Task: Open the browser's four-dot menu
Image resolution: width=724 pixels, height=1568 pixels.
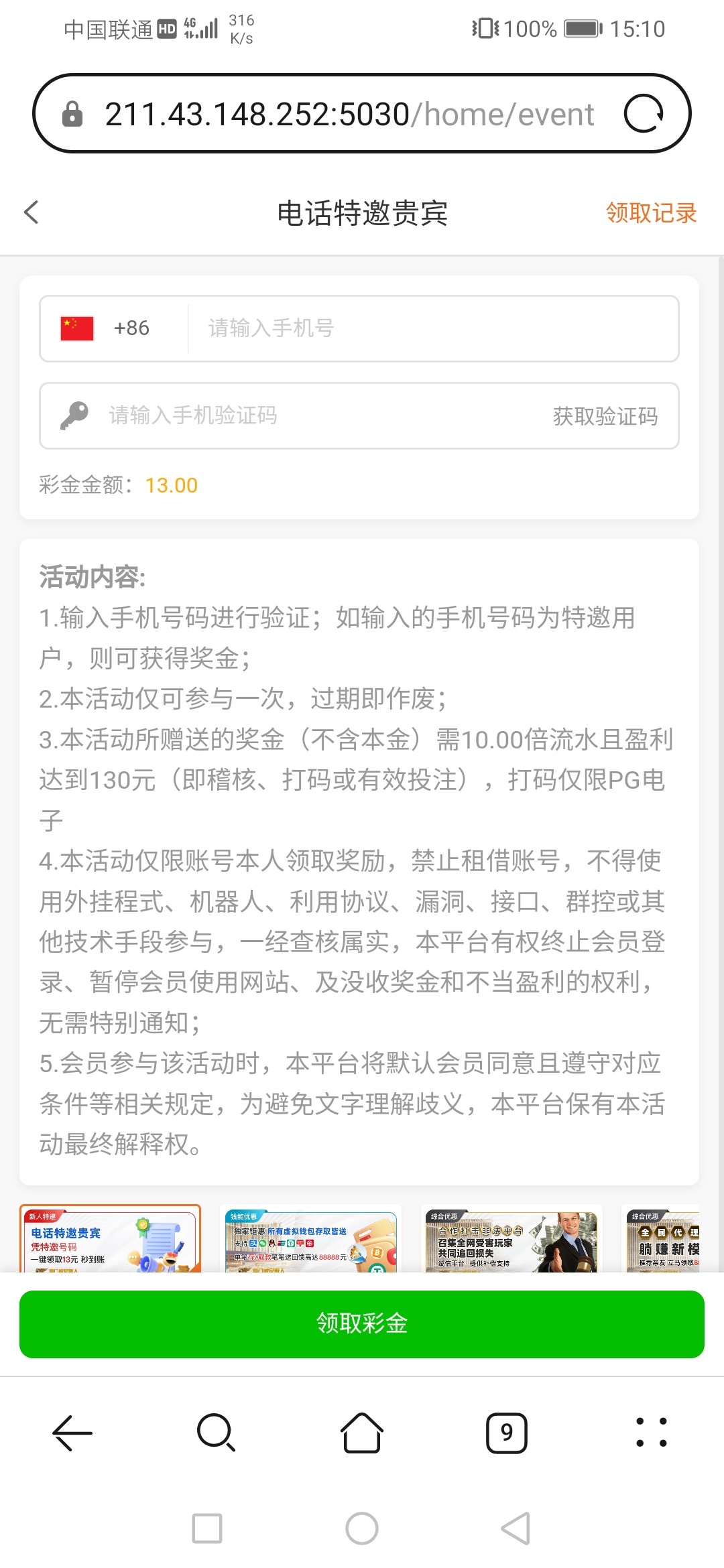Action: (x=651, y=1433)
